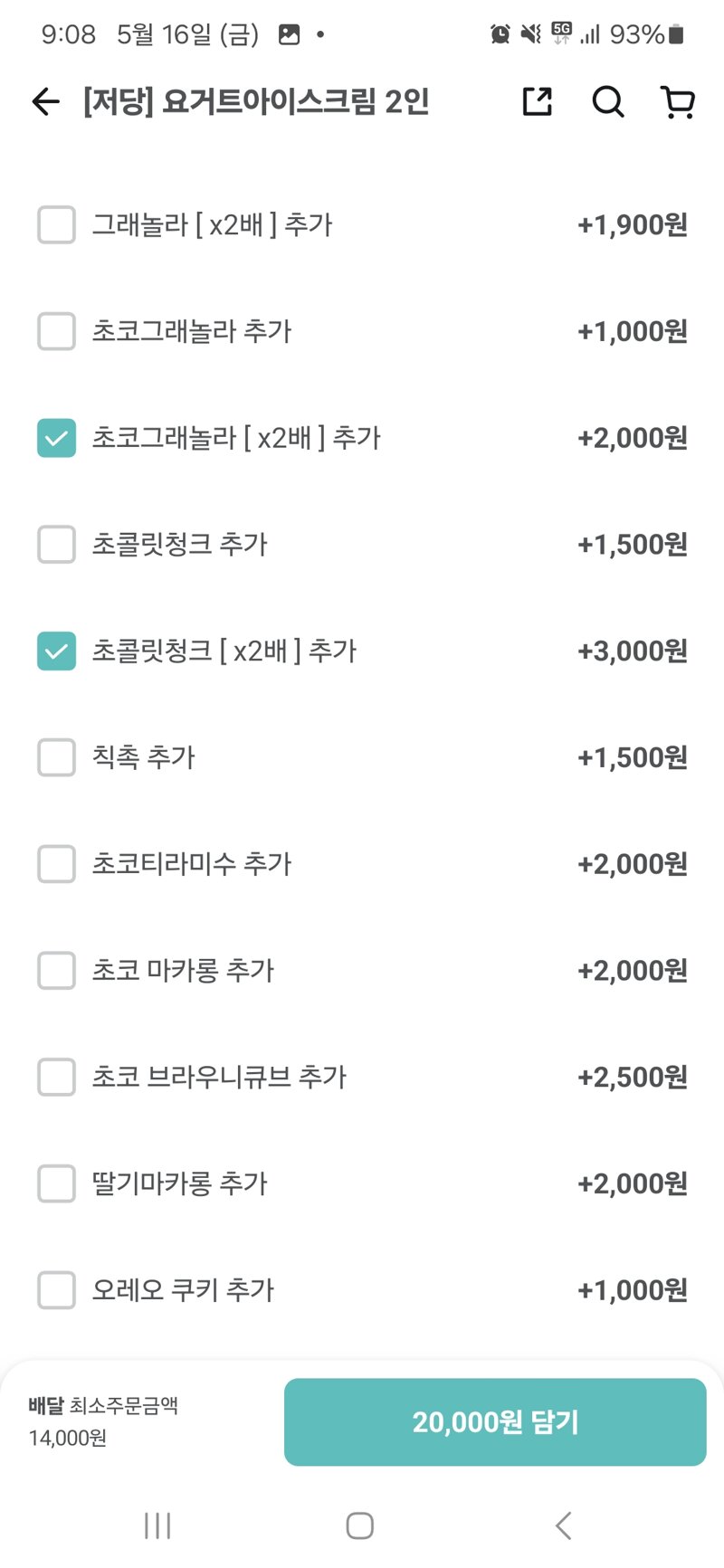Viewport: 724px width, 1568px height.
Task: Check 초콜릿청크 추가 +1,500원
Action: tap(56, 545)
